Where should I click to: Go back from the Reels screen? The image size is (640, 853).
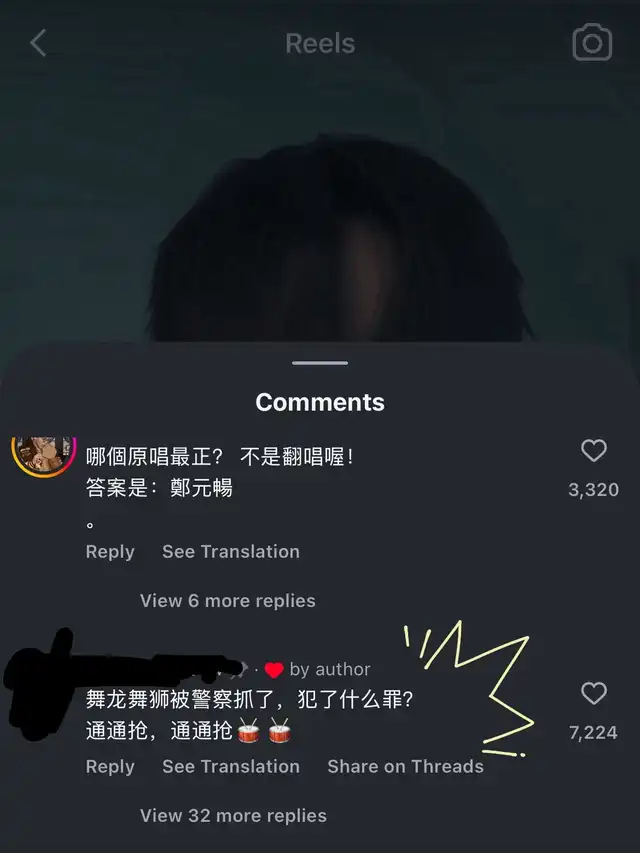click(x=38, y=43)
